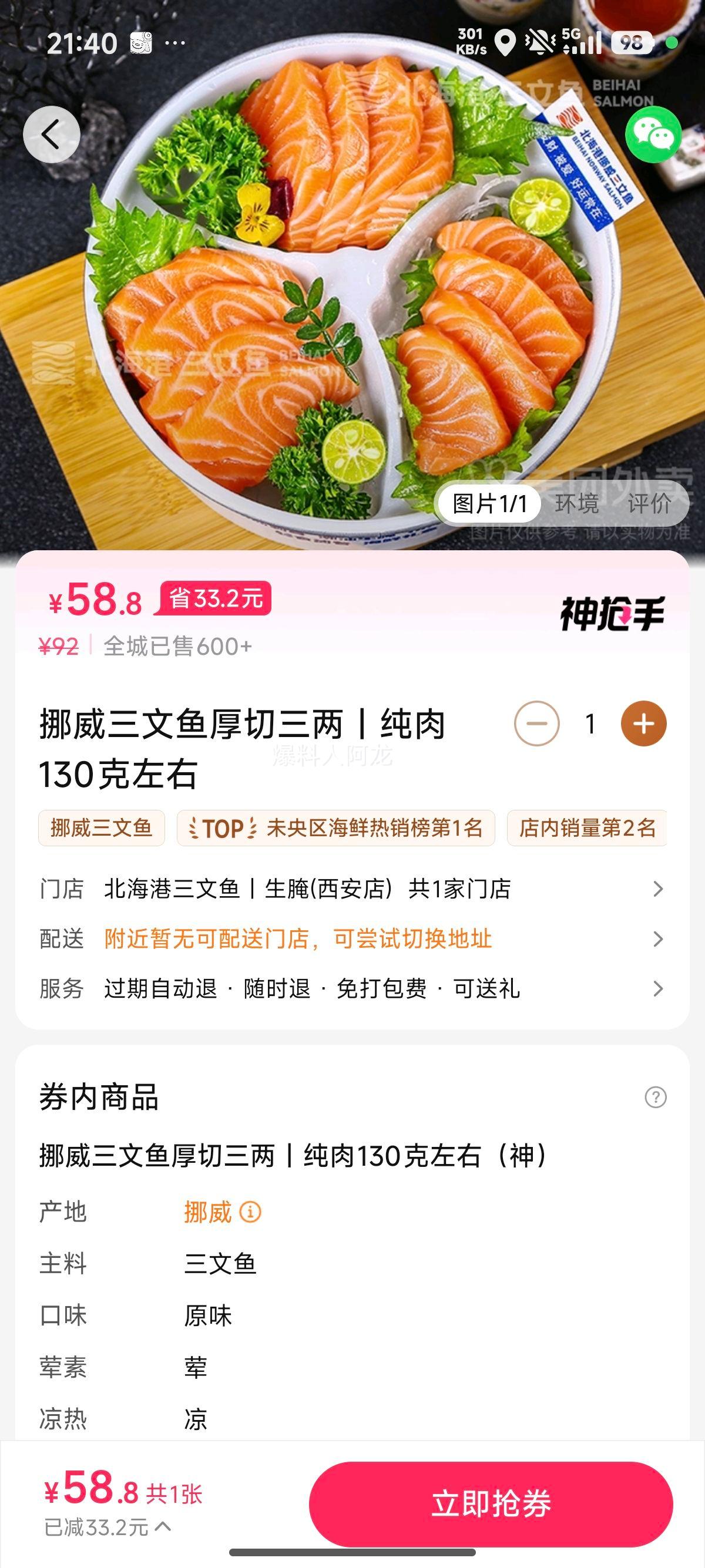Toggle the 挪威三文鱼 tag
Viewport: 705px width, 1568px height.
point(101,827)
